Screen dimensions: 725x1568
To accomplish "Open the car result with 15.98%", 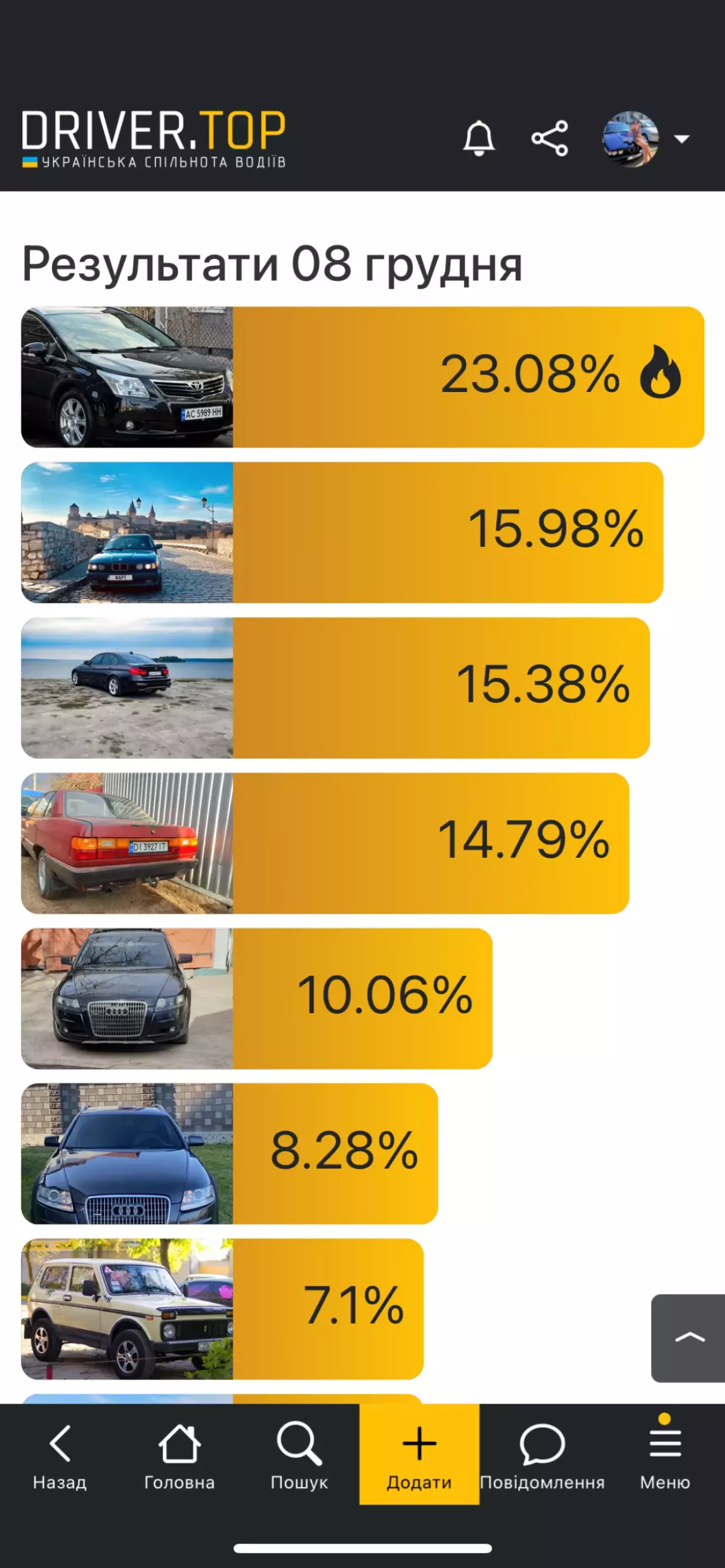I will (x=342, y=532).
